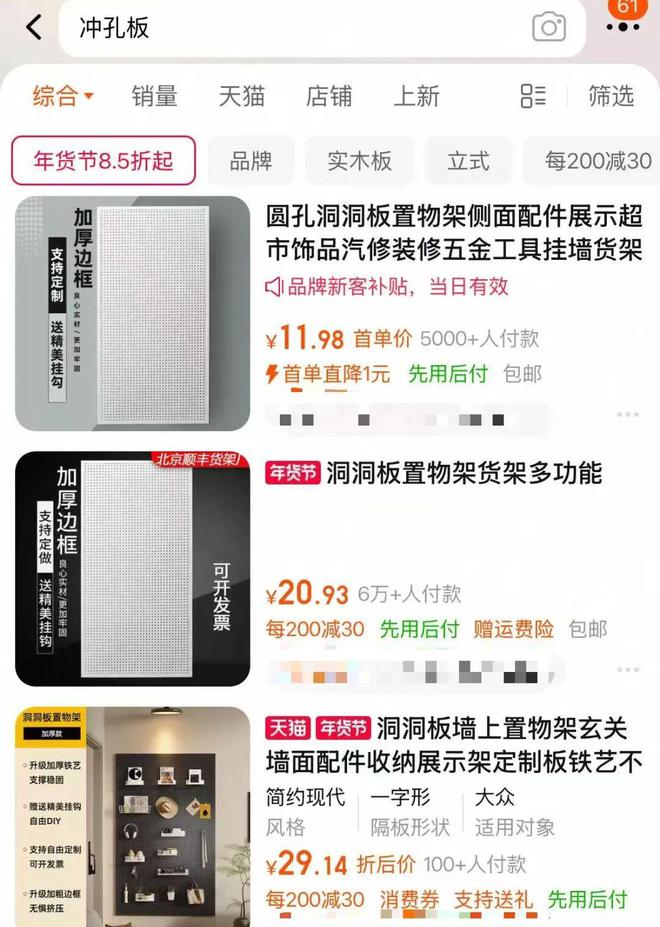Viewport: 660px width, 927px height.
Task: Select the 立式 filter chip
Action: click(468, 161)
